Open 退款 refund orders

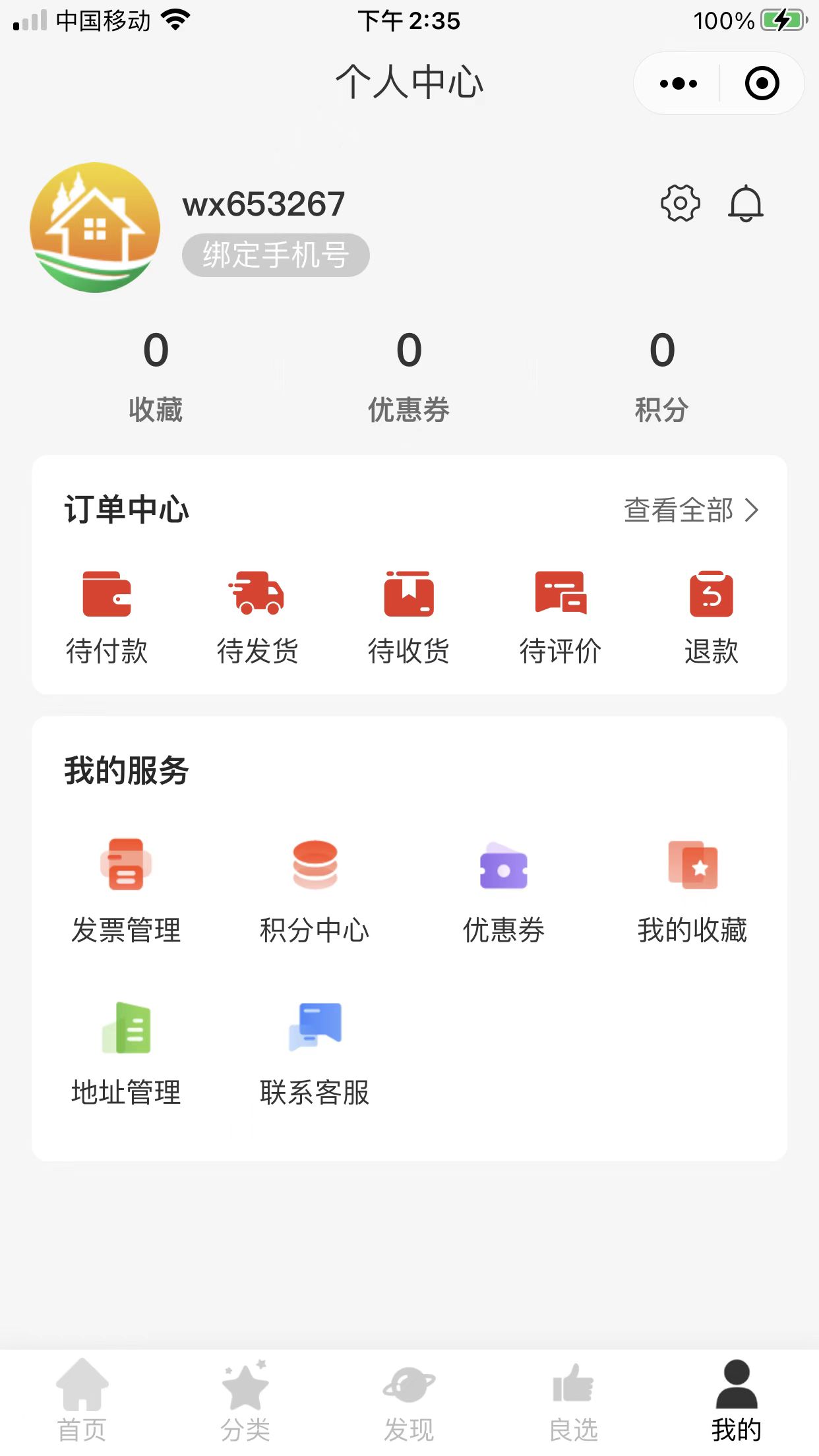[x=712, y=618]
